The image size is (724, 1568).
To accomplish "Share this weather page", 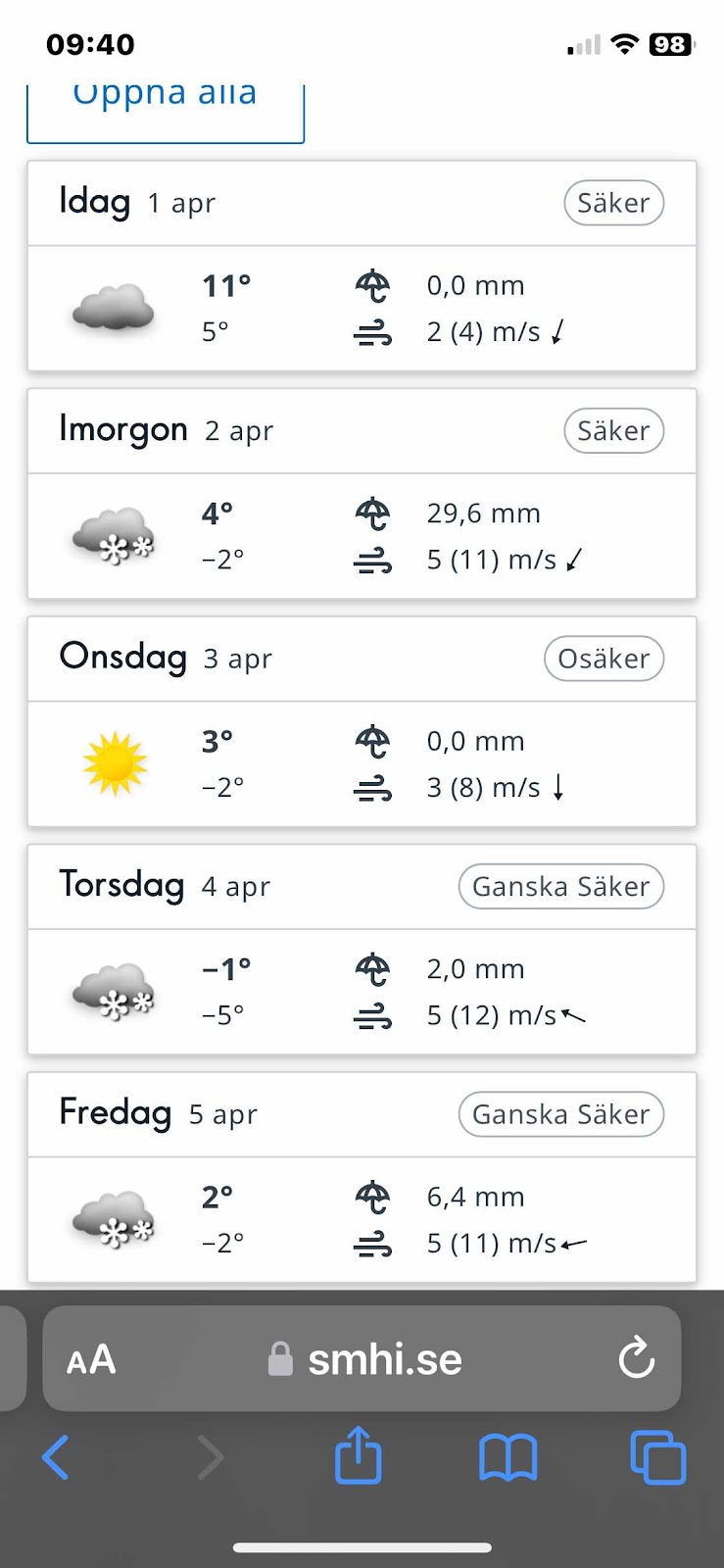I will tap(358, 1456).
